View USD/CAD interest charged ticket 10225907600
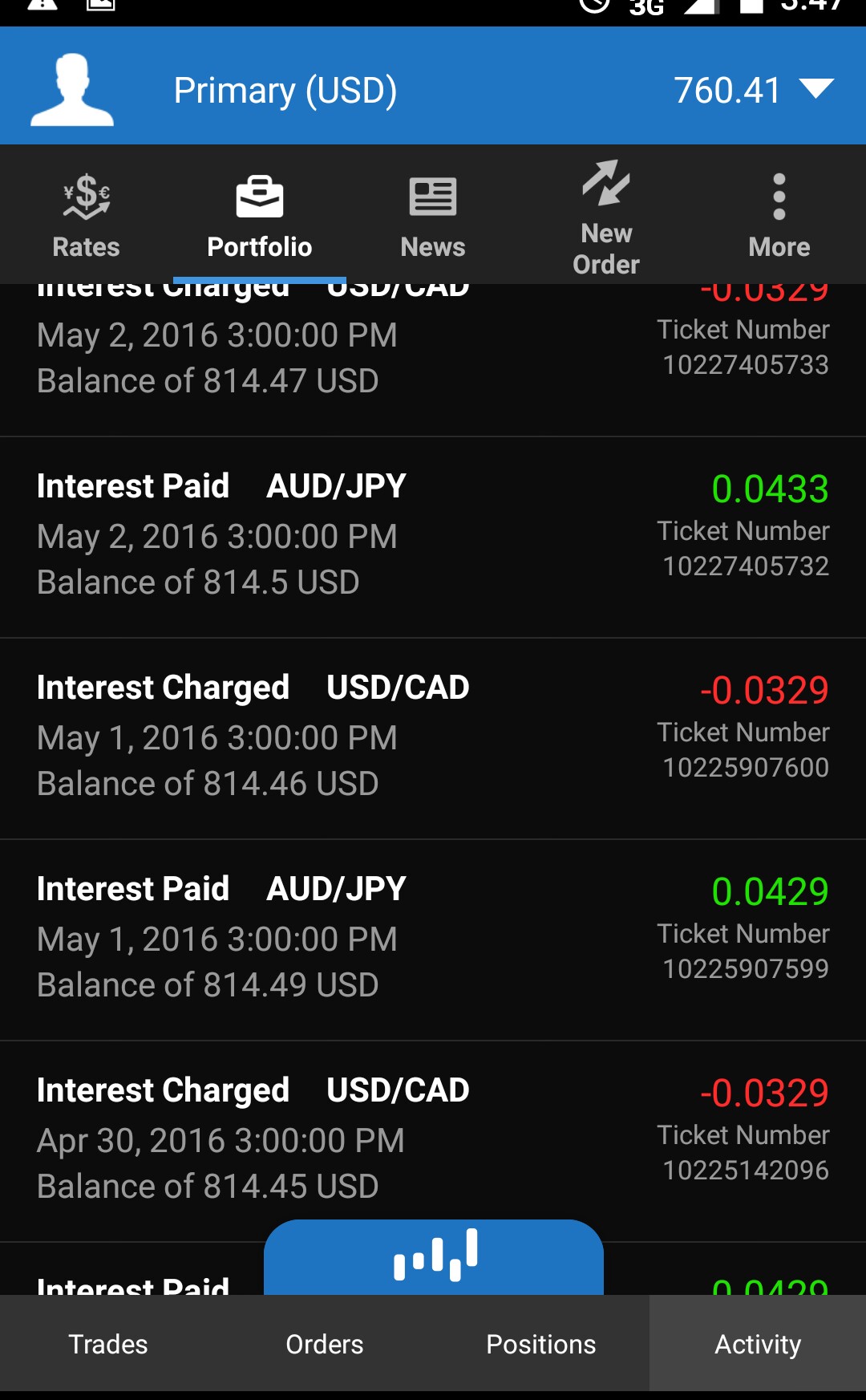This screenshot has height=1400, width=866. [x=433, y=737]
